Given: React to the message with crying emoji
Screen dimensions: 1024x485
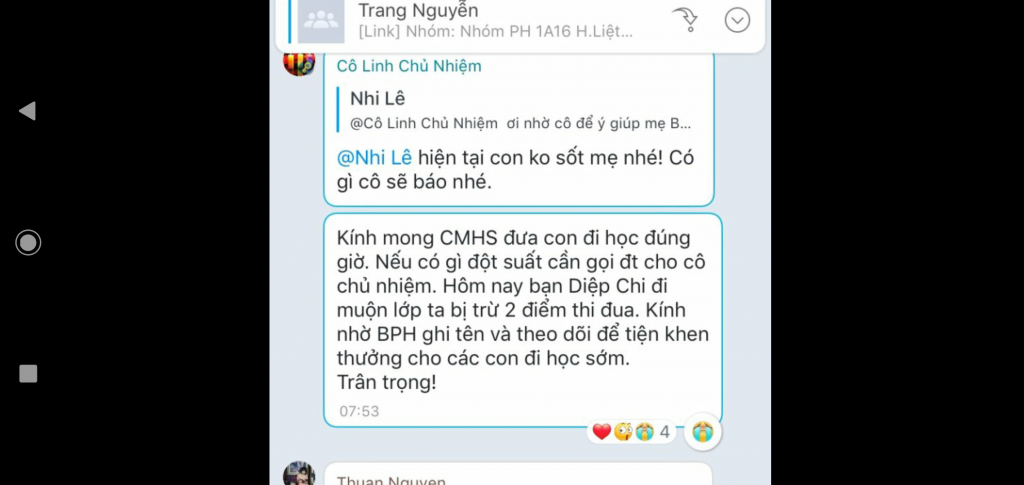Looking at the screenshot, I should (x=704, y=433).
